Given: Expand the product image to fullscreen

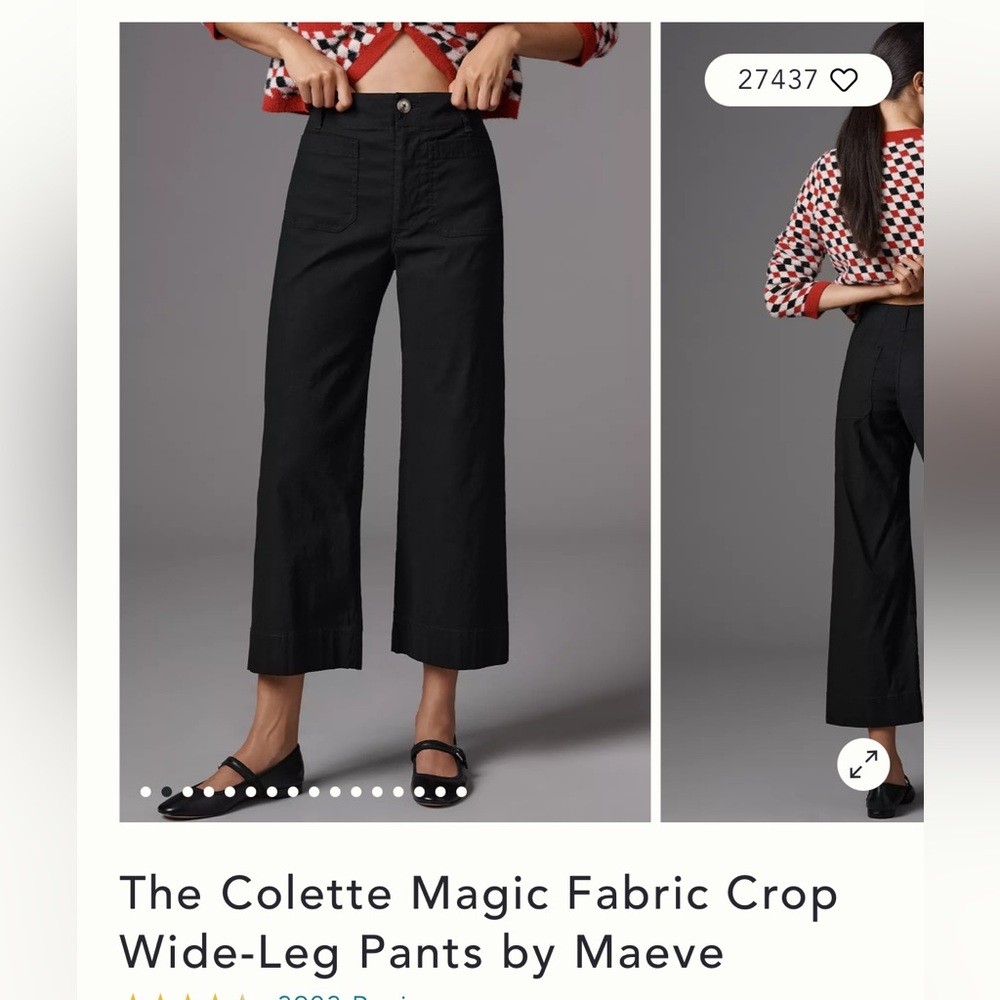Looking at the screenshot, I should (x=862, y=765).
